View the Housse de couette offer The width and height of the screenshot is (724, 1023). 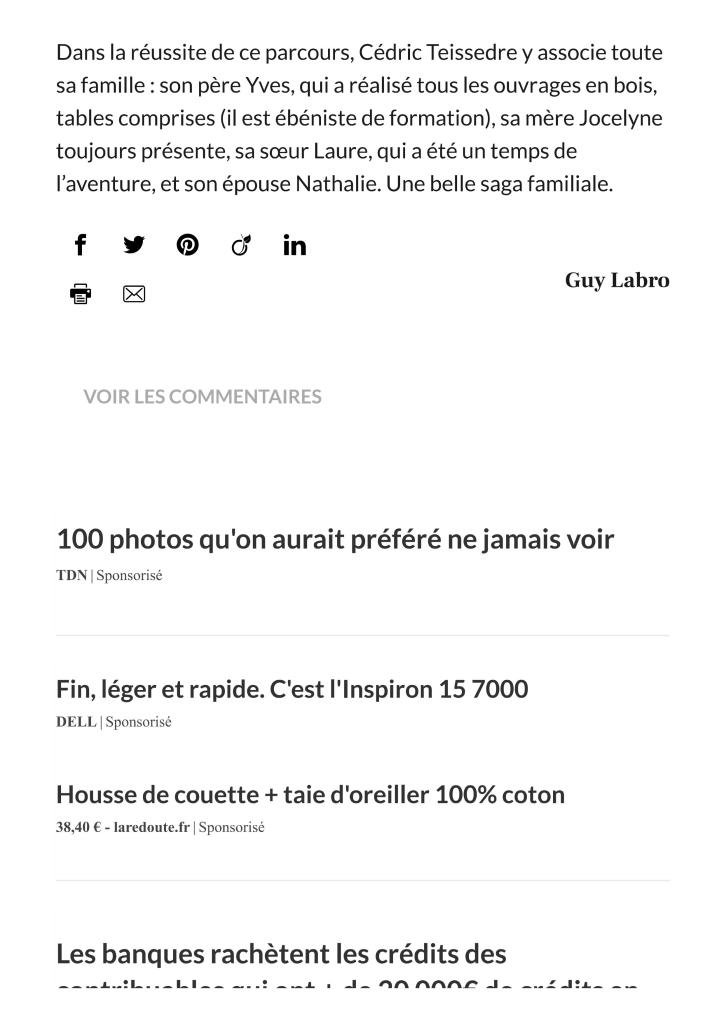tap(310, 795)
